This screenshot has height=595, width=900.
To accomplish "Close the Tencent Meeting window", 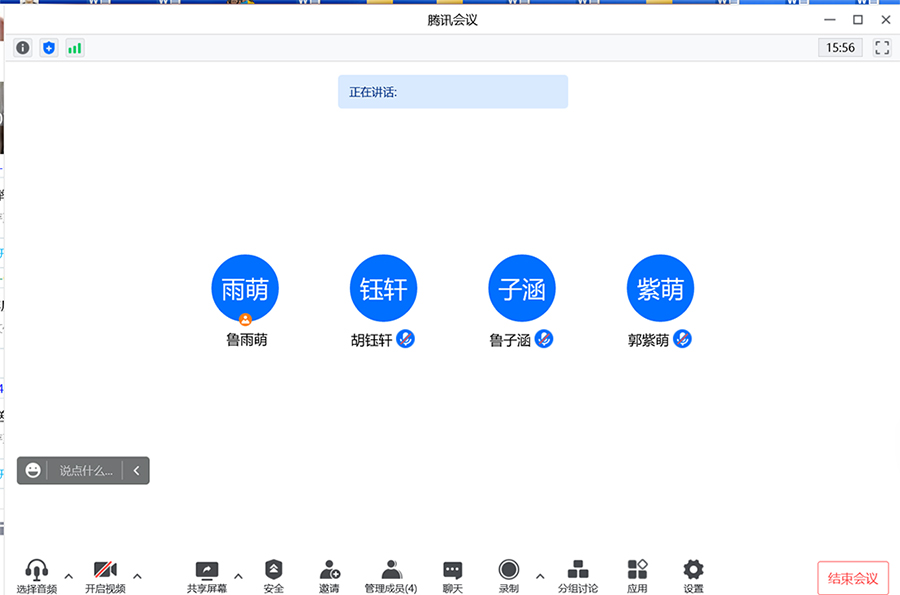I will point(885,20).
